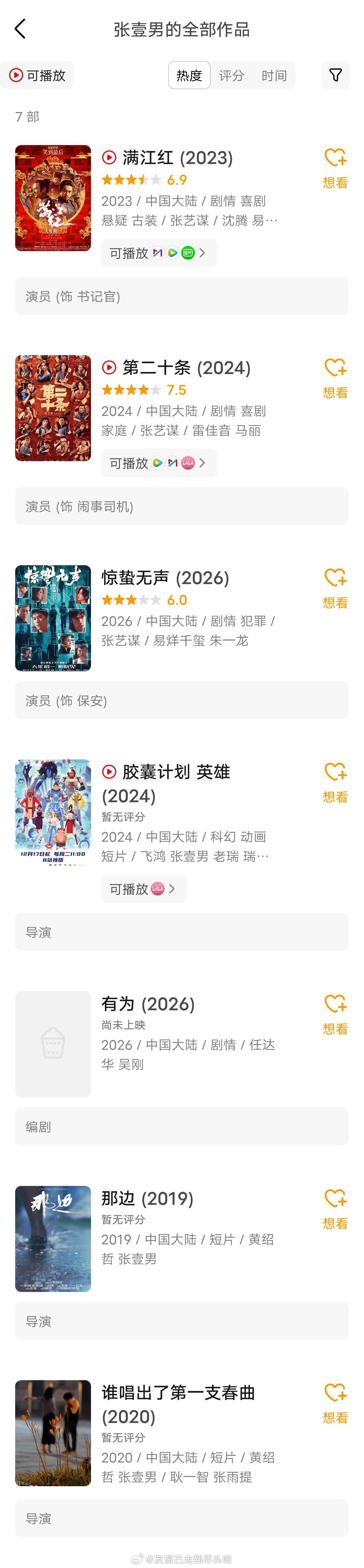The height and width of the screenshot is (1568, 364).
Task: Enable the 可播放 playable-only filter
Action: (x=37, y=75)
